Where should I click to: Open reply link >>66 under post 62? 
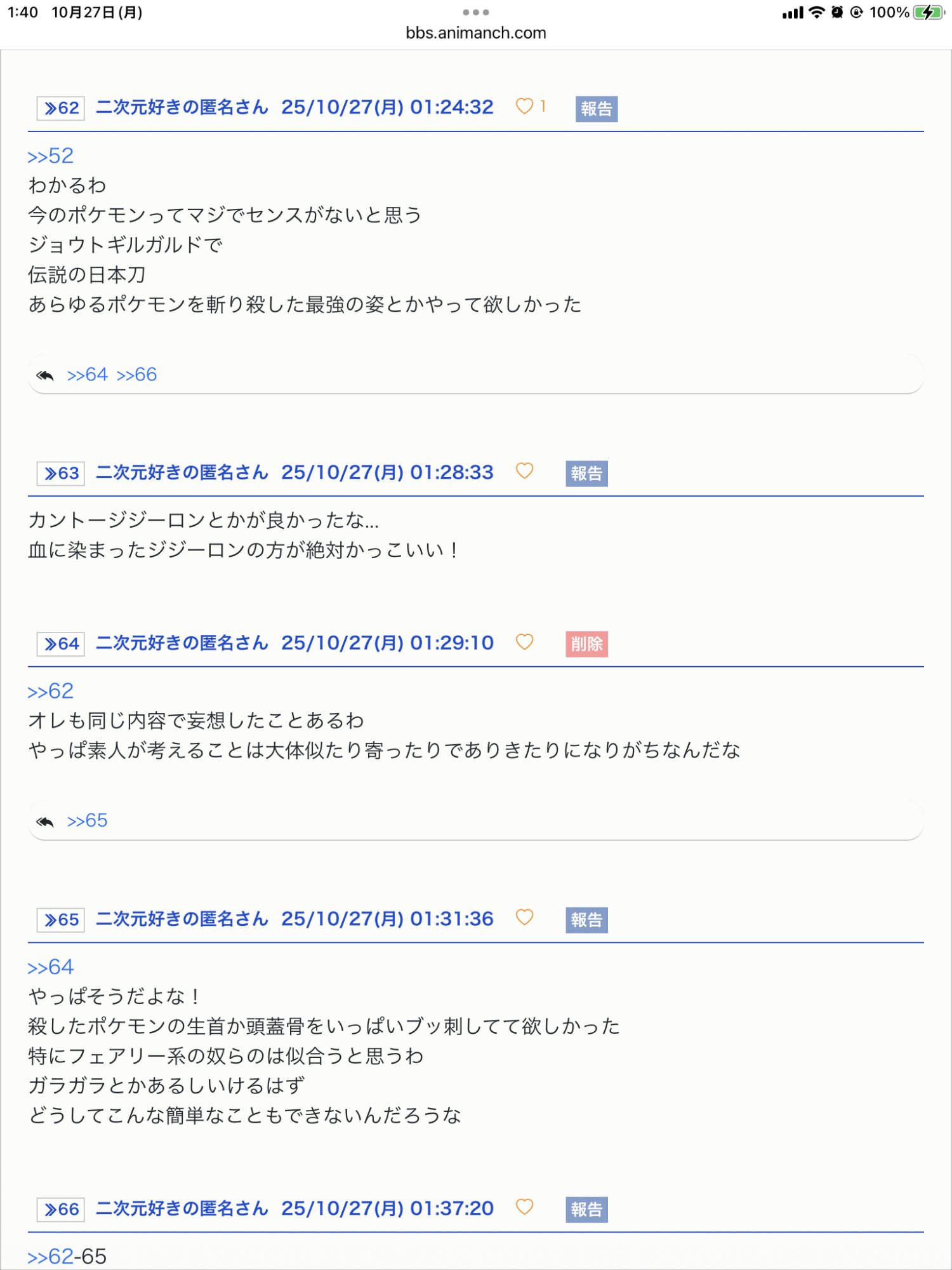[136, 375]
